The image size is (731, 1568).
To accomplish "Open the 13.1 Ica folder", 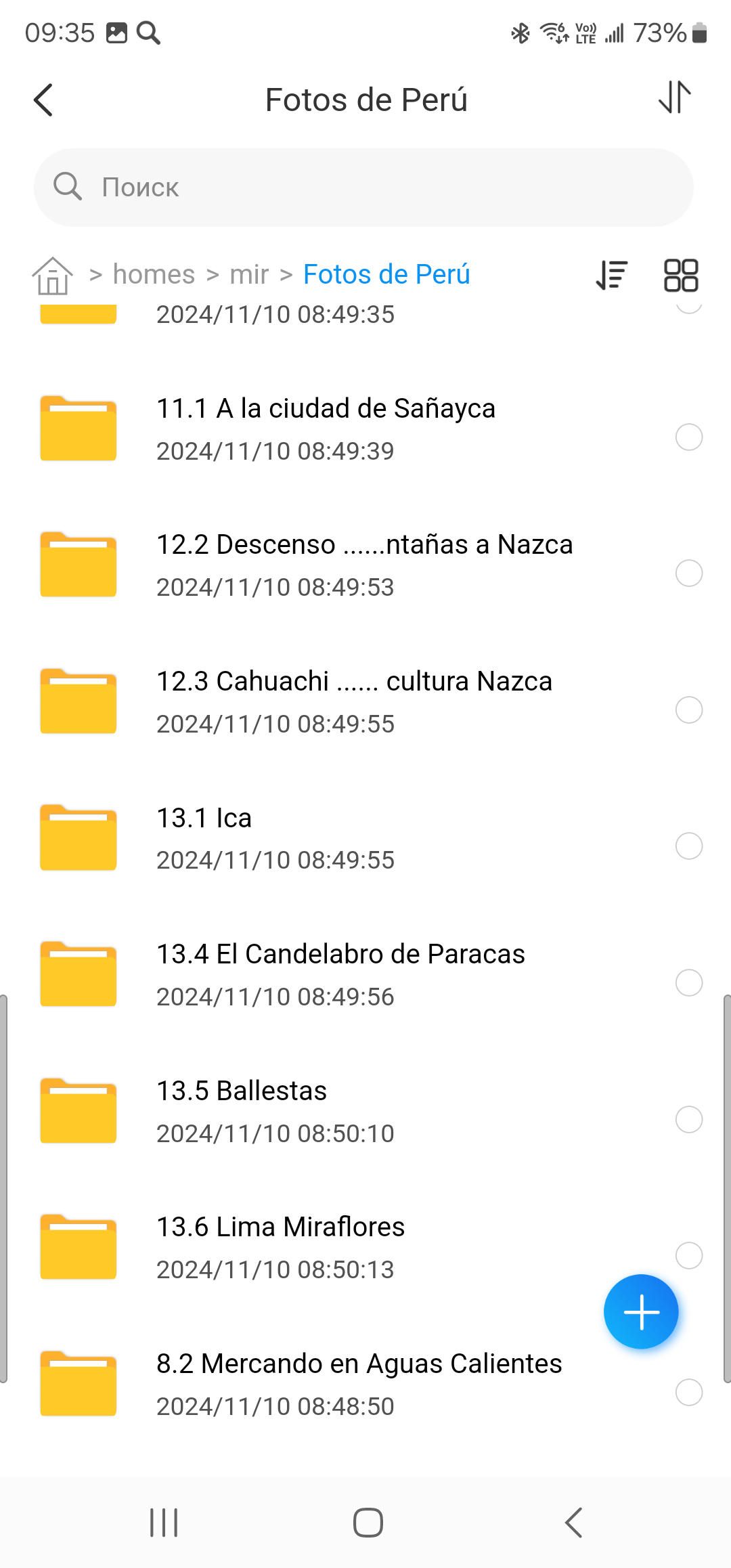I will (x=365, y=838).
